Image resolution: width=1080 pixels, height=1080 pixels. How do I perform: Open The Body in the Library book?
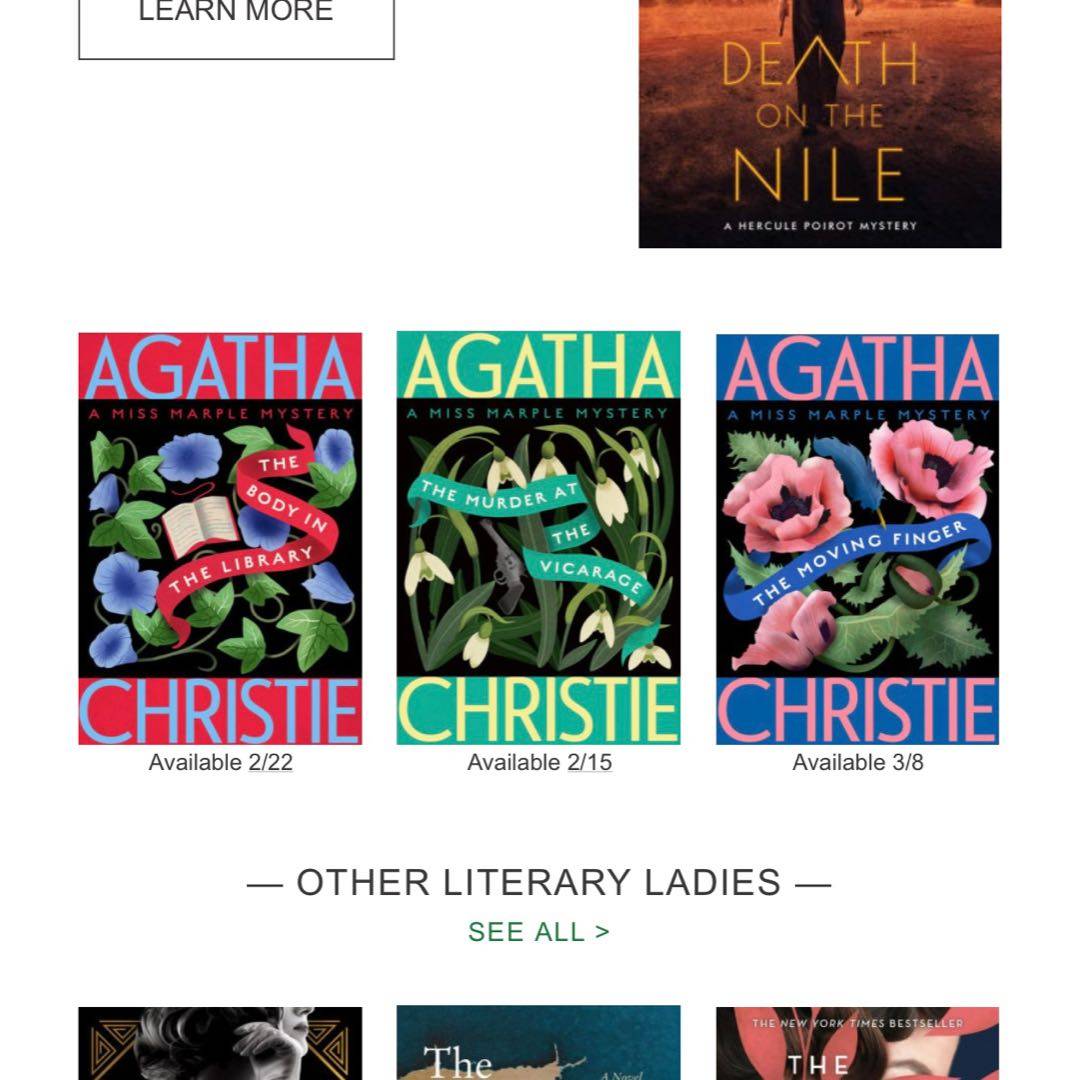(x=220, y=538)
